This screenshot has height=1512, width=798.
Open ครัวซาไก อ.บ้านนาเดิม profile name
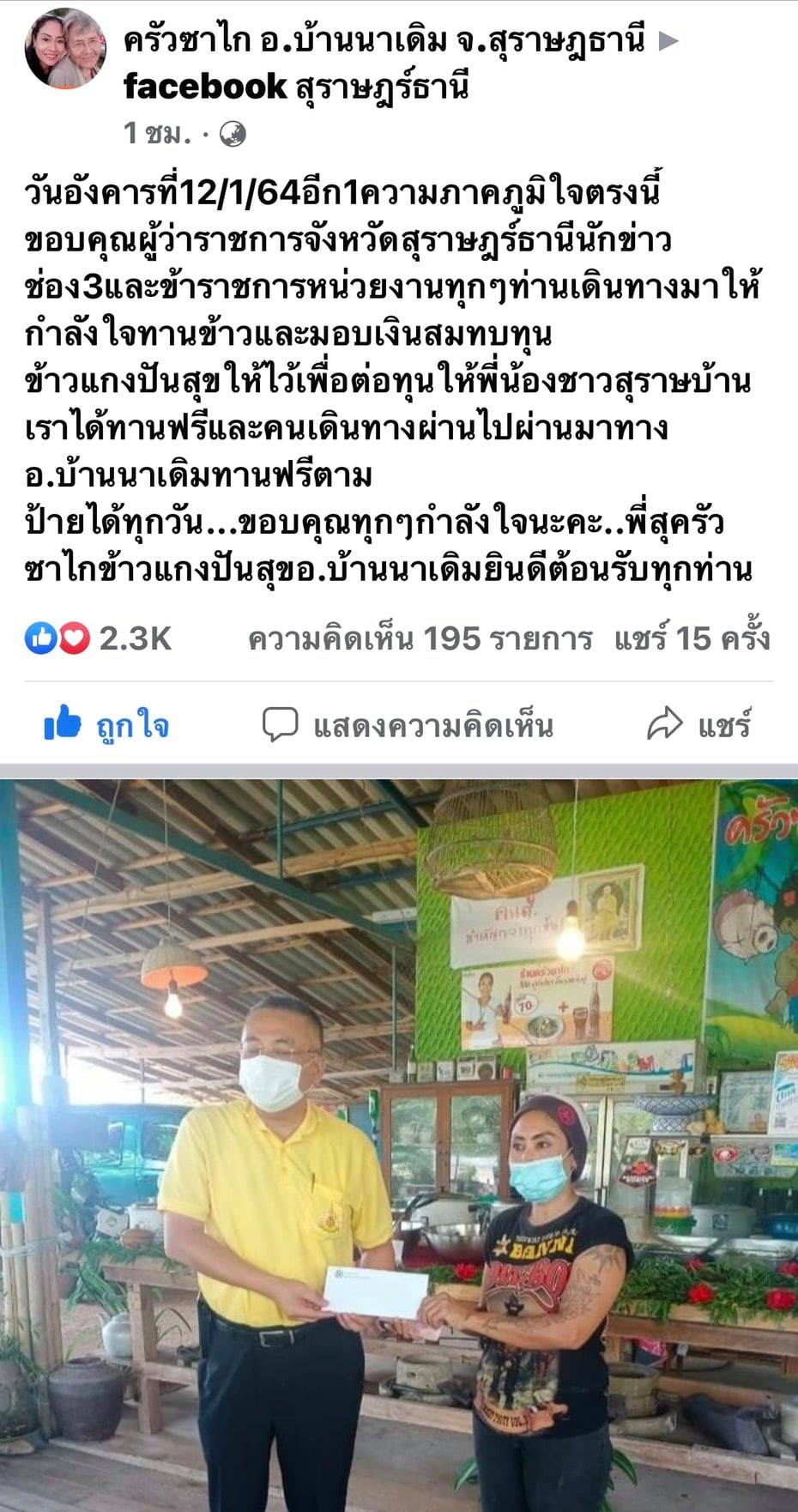coord(384,39)
